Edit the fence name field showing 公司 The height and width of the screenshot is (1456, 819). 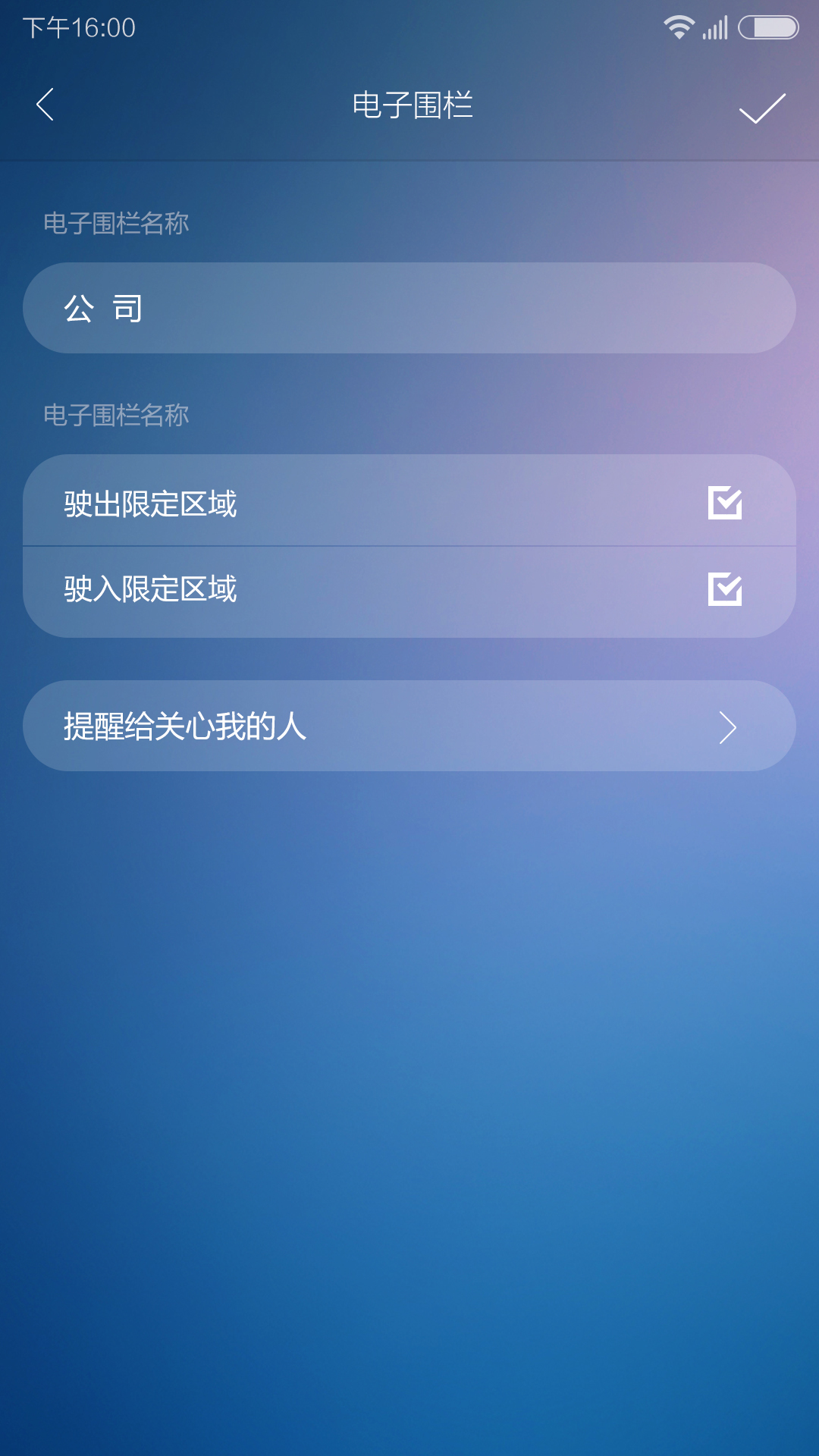409,307
